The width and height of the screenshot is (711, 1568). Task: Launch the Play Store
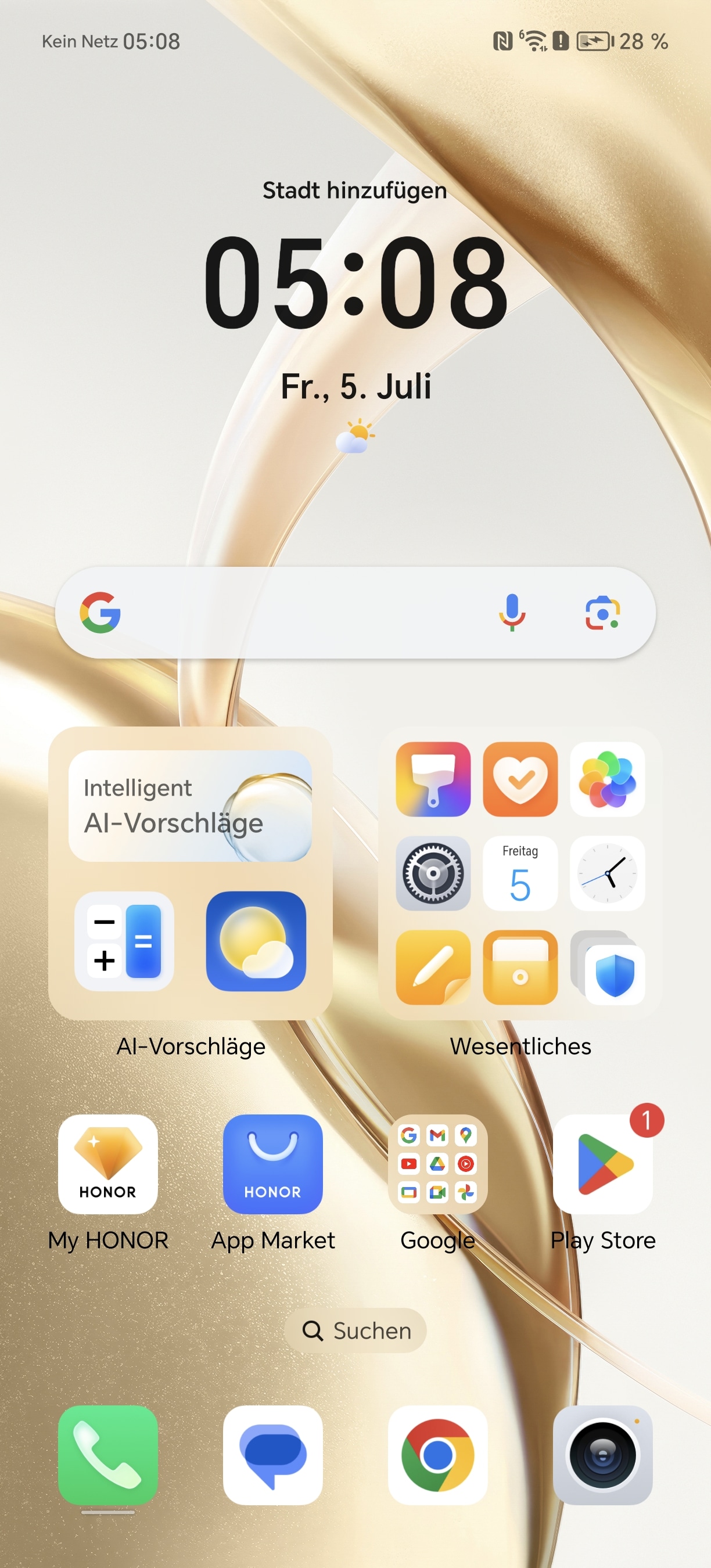pyautogui.click(x=602, y=1164)
